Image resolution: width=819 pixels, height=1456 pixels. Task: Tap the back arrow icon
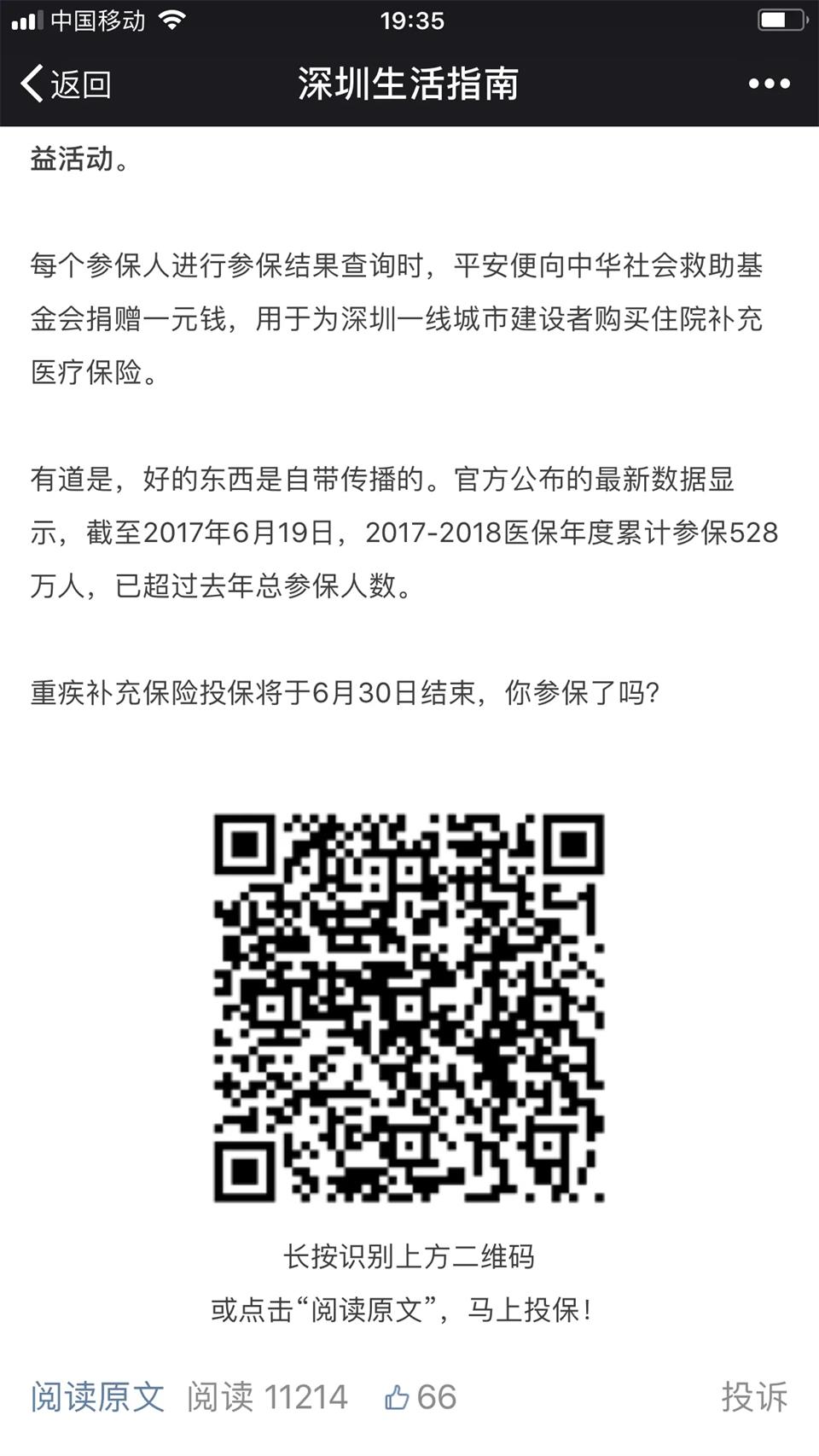[x=34, y=84]
